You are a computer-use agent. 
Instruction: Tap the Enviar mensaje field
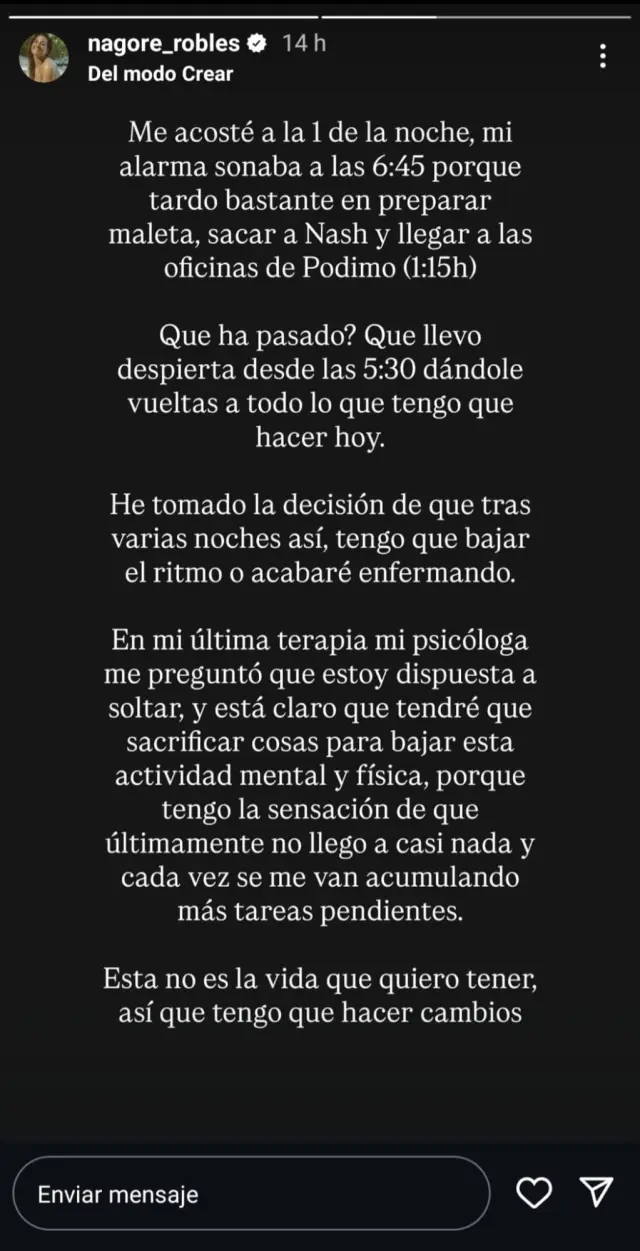point(250,1194)
